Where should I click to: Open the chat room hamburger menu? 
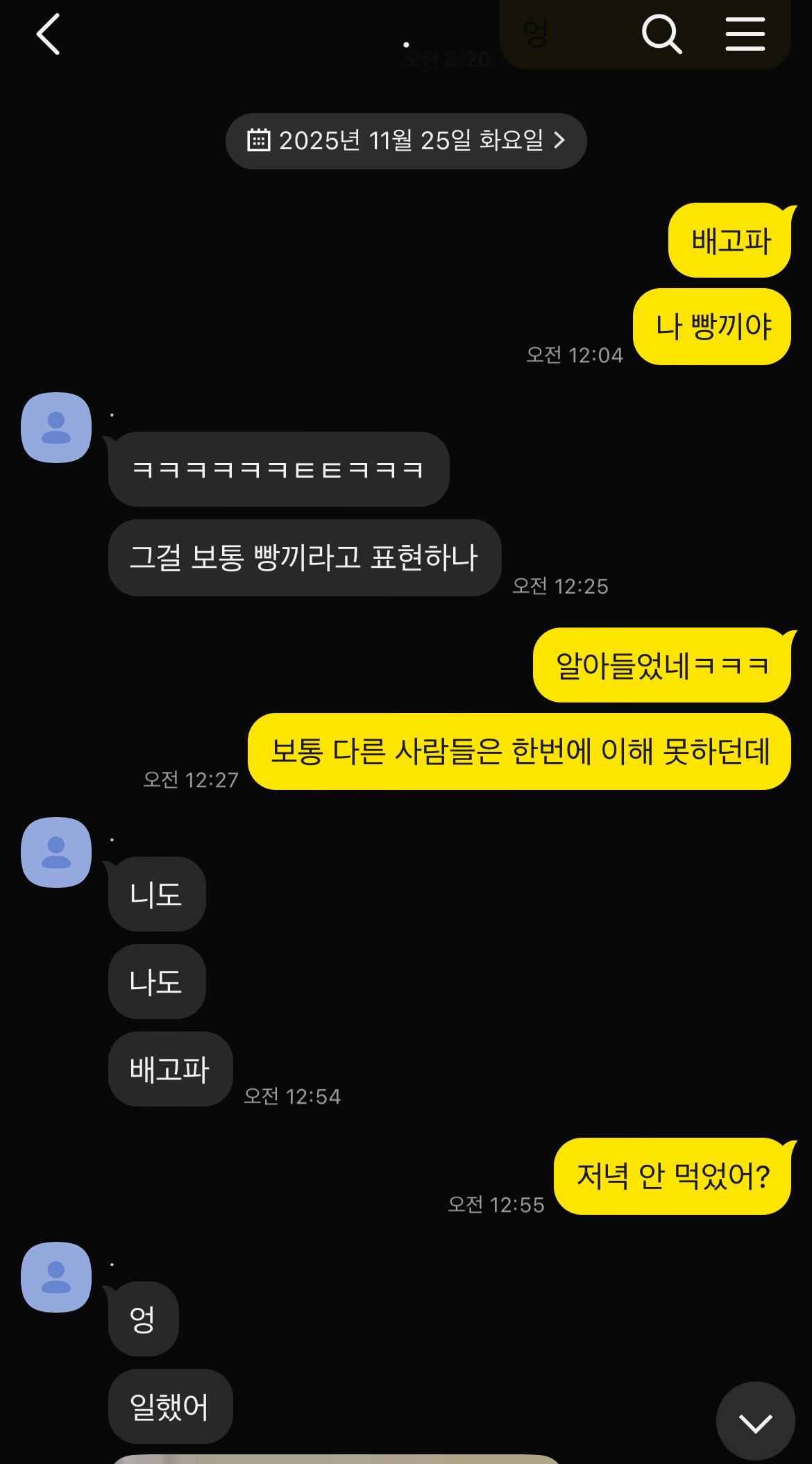745,35
